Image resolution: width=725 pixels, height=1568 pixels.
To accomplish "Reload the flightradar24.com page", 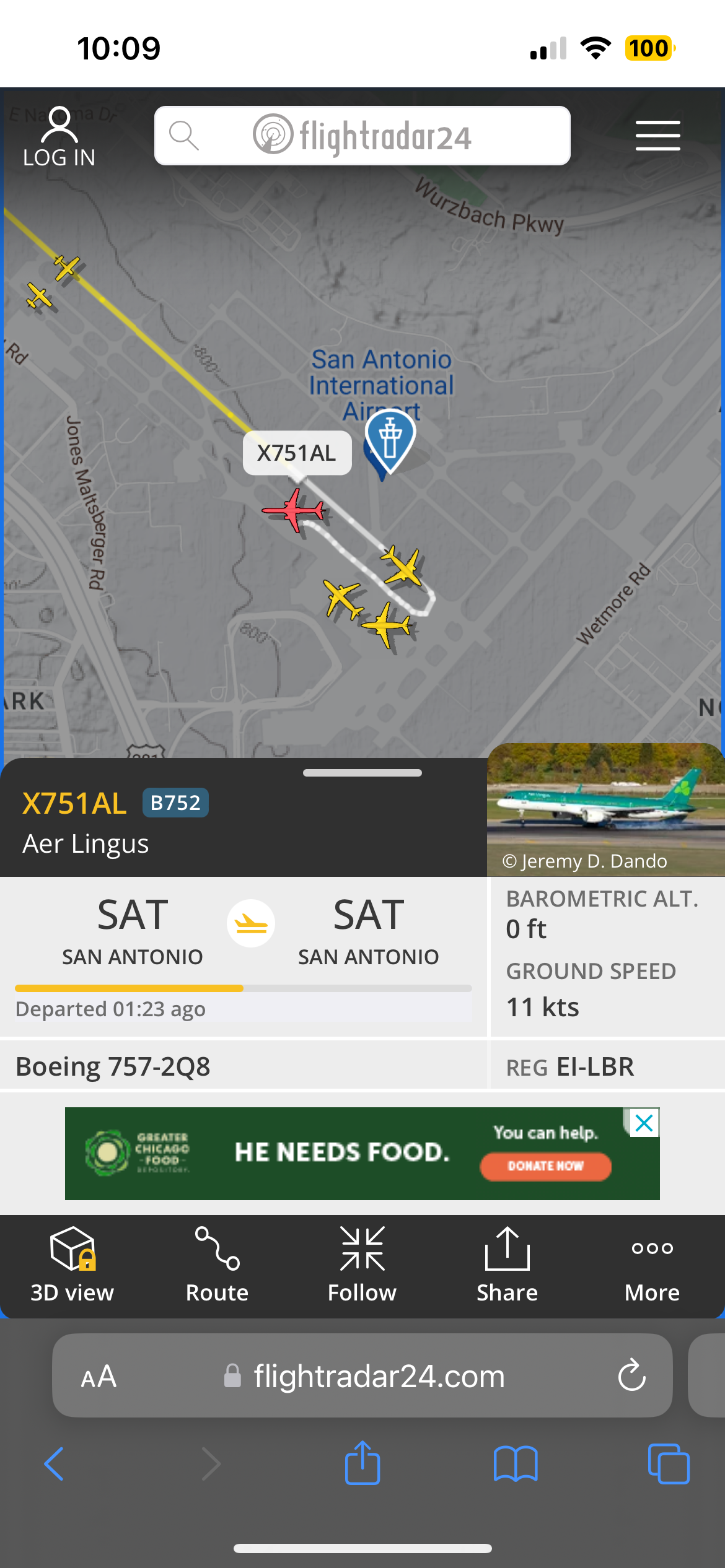I will [x=631, y=1376].
